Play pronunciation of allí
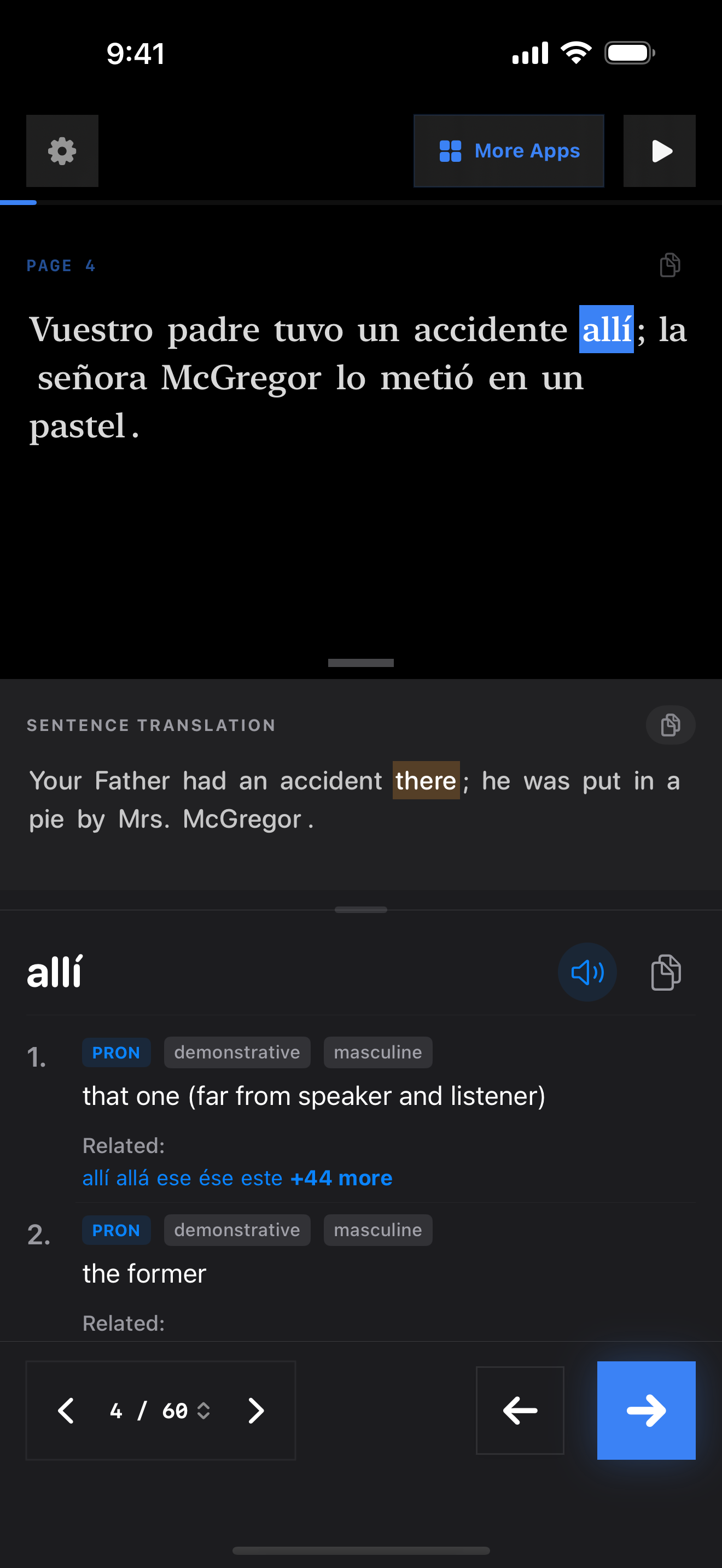 click(587, 972)
